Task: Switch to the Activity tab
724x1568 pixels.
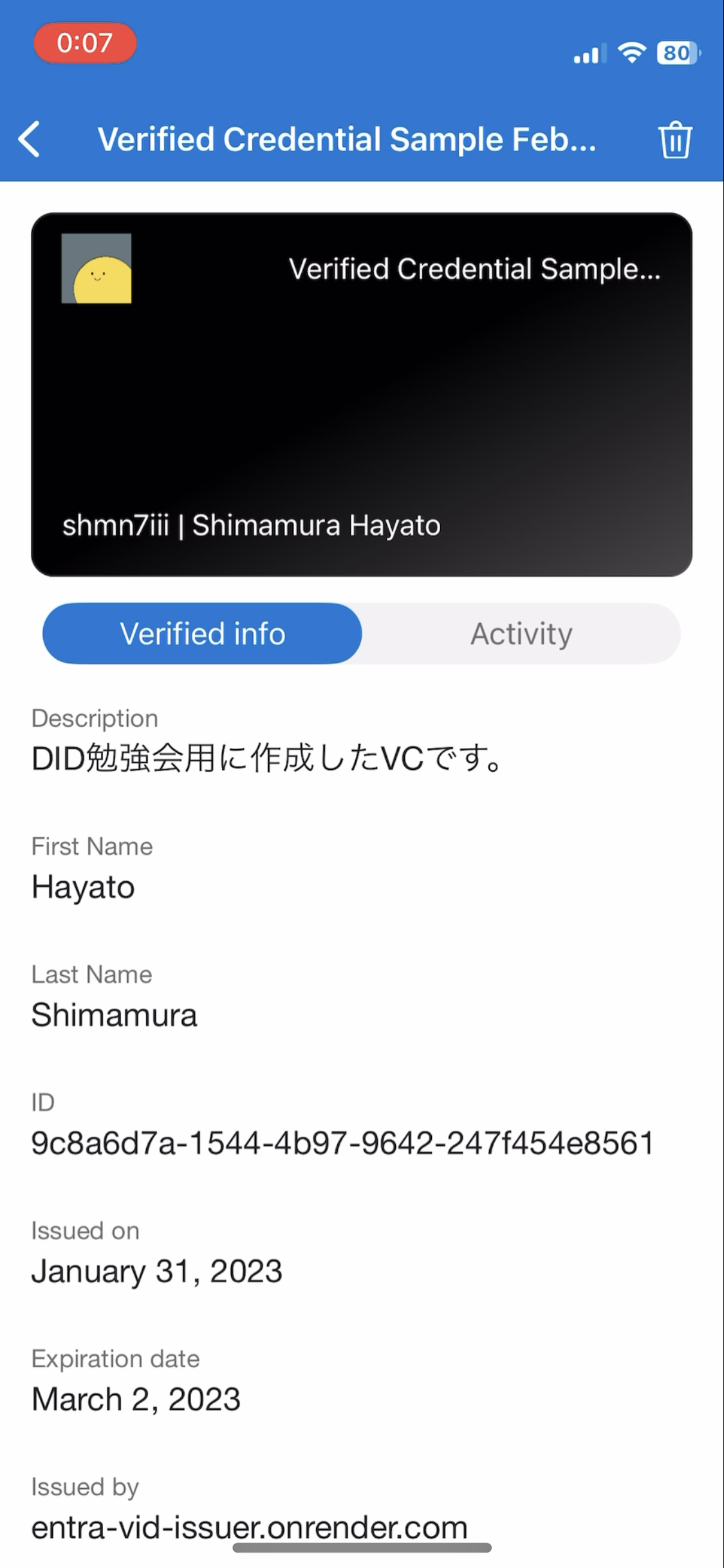Action: point(521,634)
